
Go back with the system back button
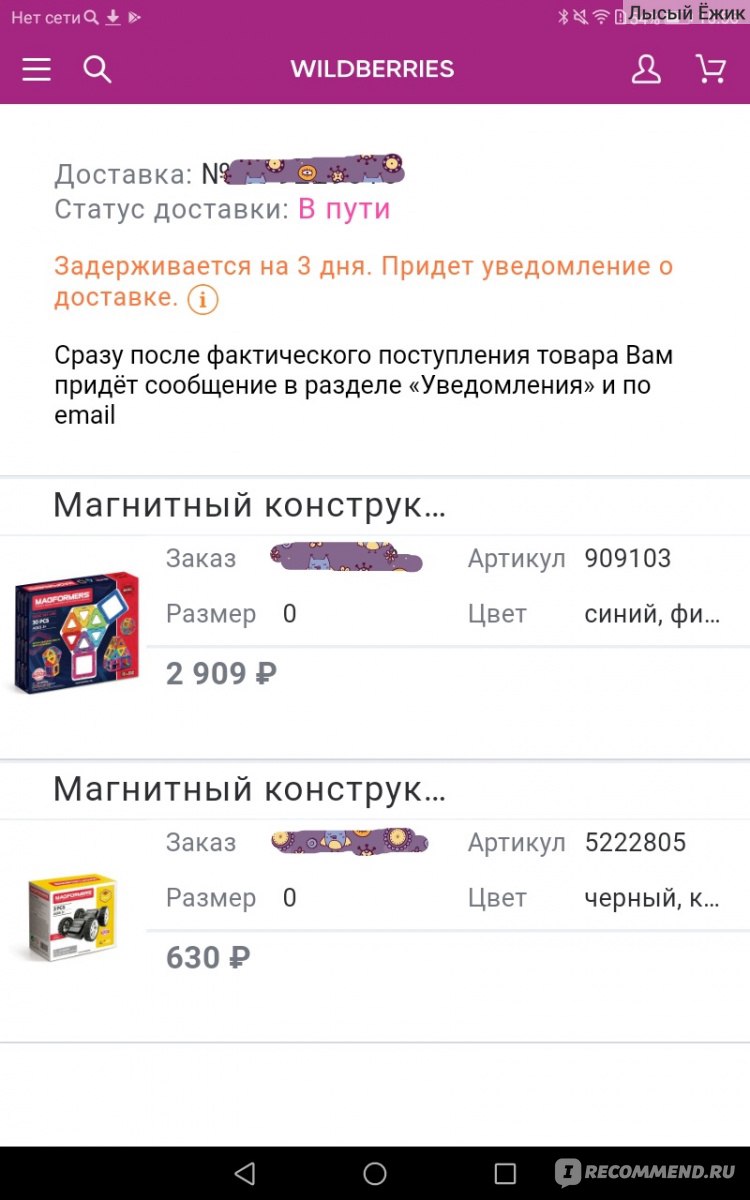244,1173
